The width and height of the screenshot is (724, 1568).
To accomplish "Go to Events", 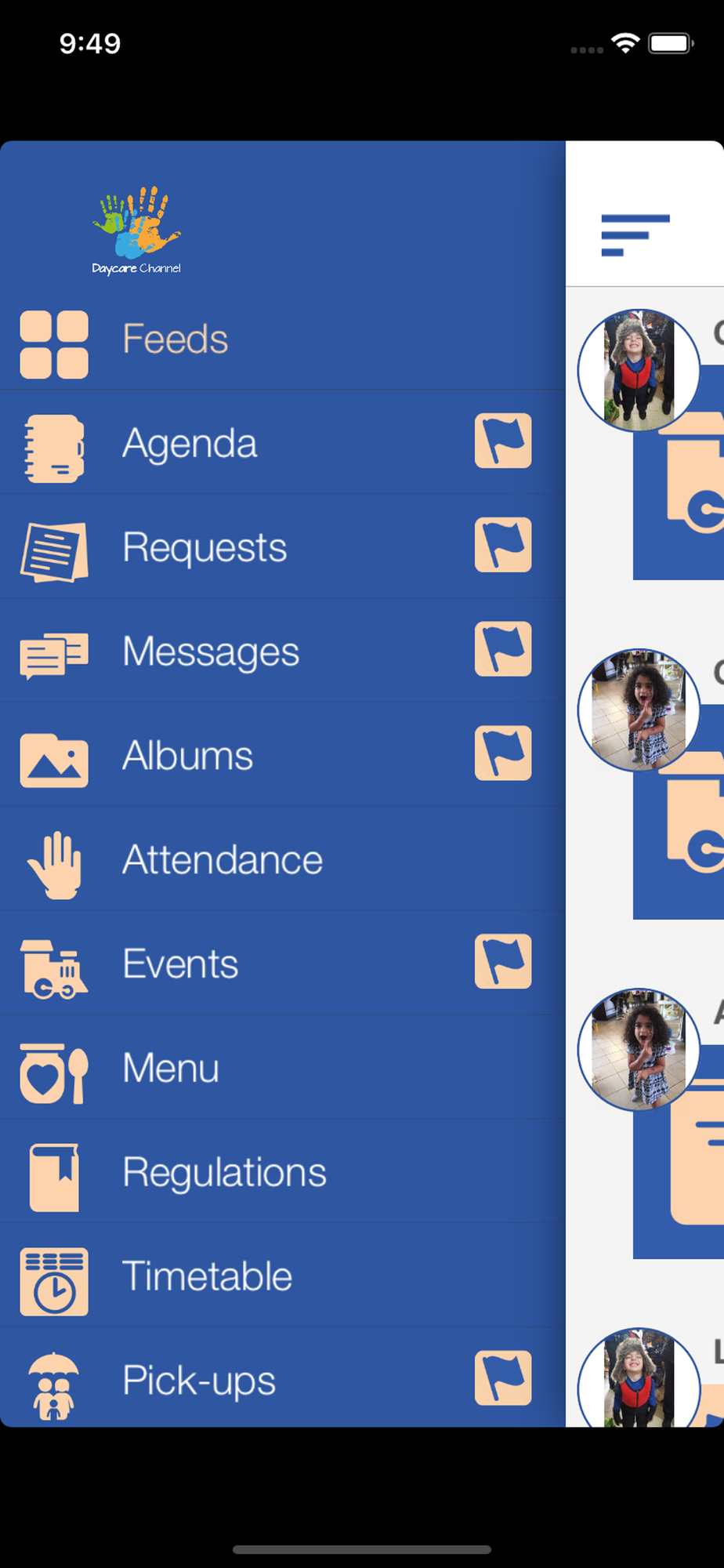I will (282, 964).
